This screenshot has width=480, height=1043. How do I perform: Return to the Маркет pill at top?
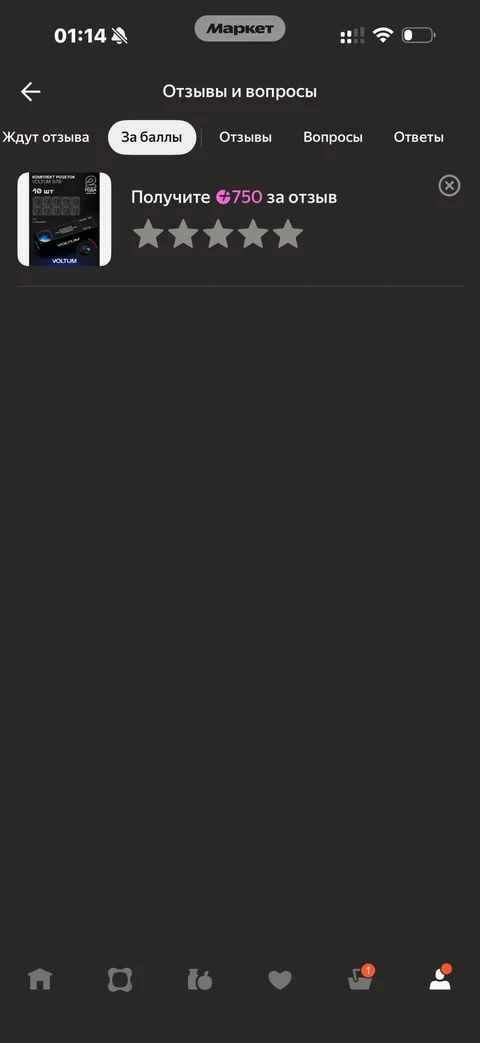click(x=240, y=29)
